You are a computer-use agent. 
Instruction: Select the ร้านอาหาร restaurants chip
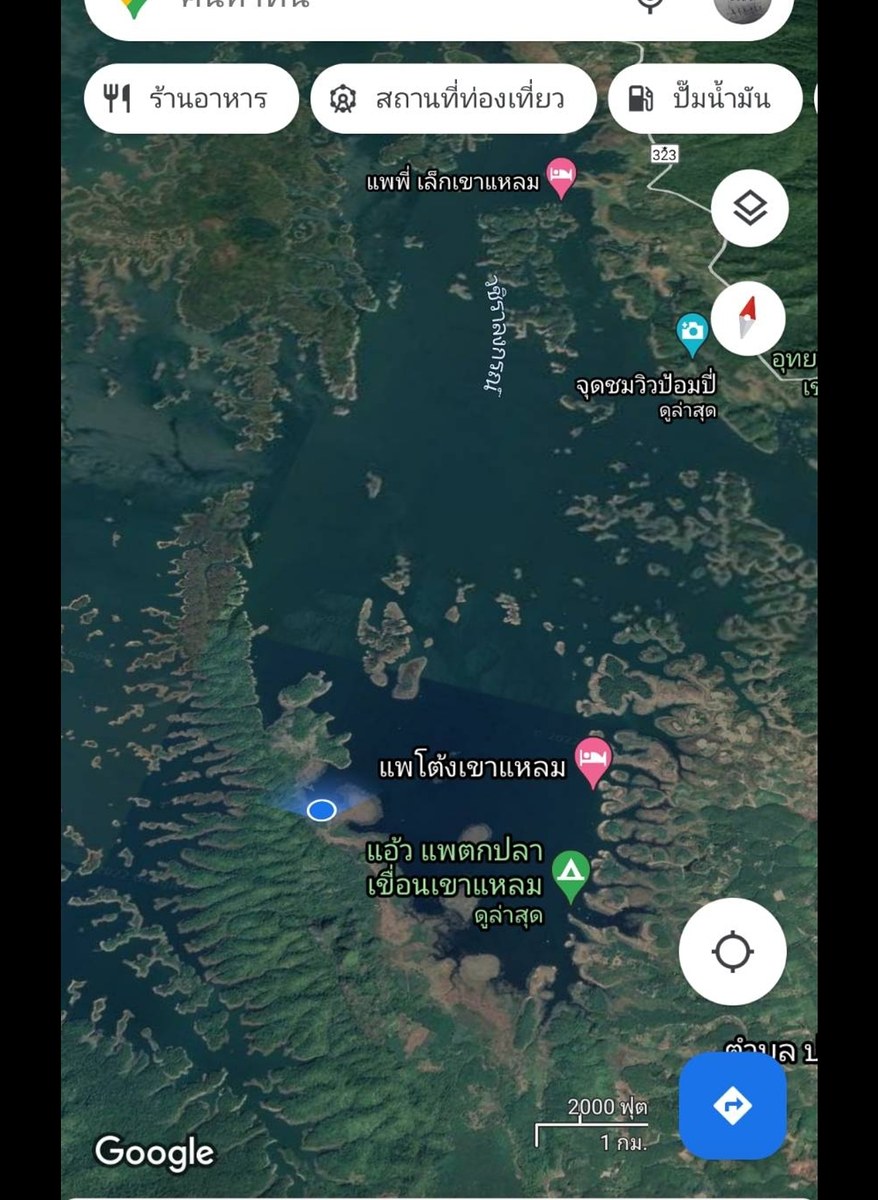[x=191, y=99]
